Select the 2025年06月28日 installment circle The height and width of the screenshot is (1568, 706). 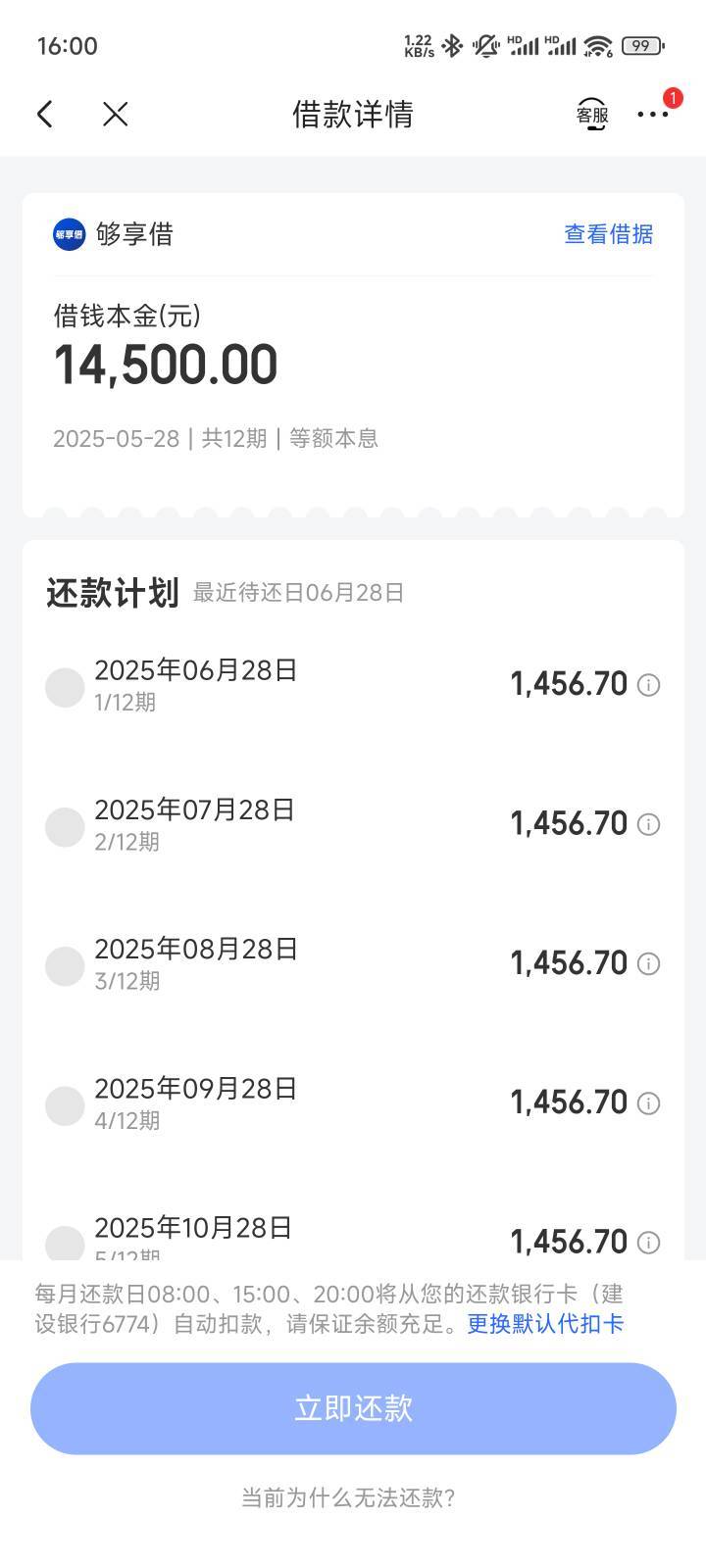pos(65,687)
